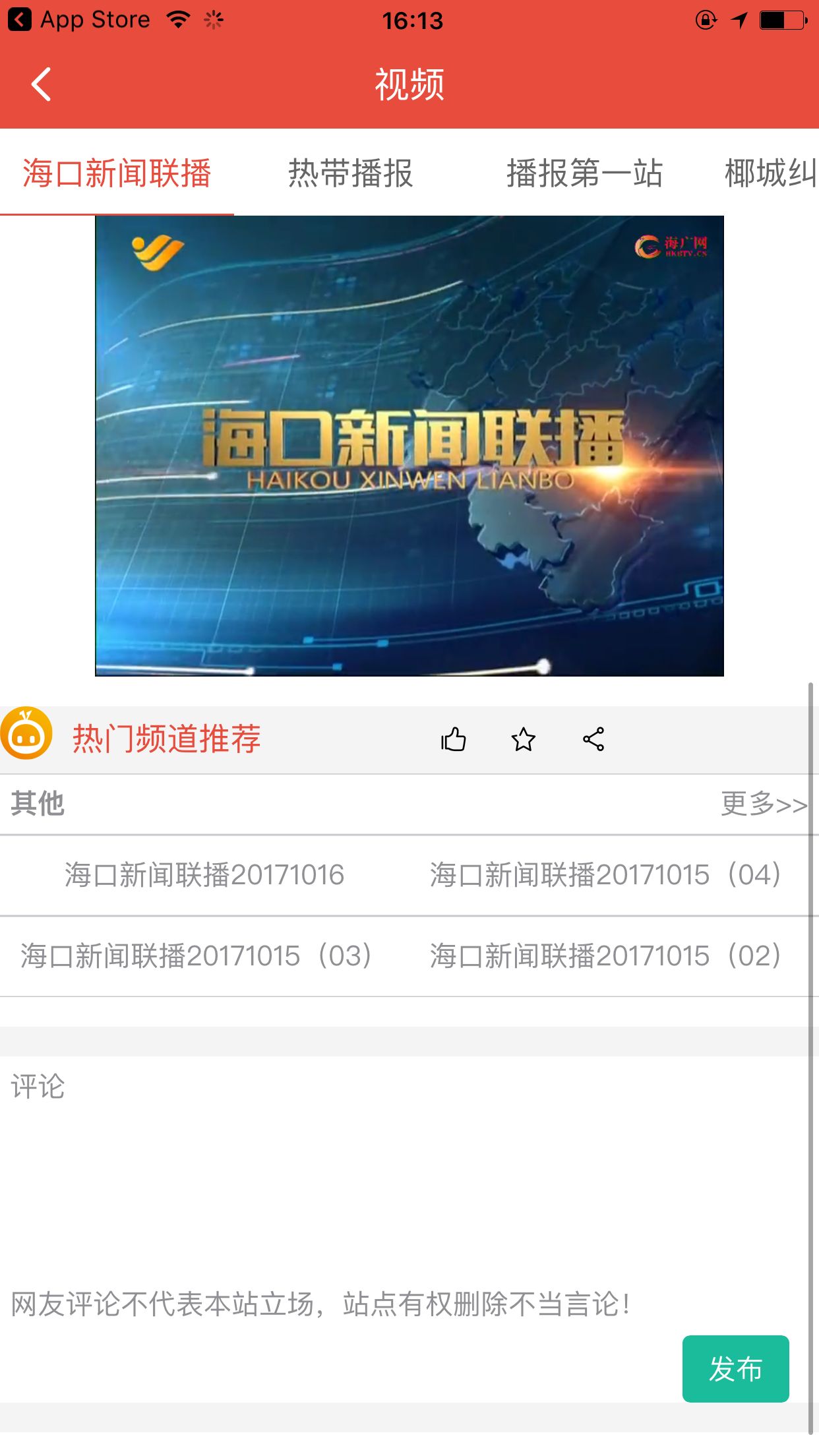Open the 播报第一站 tab
819x1456 pixels.
point(586,173)
